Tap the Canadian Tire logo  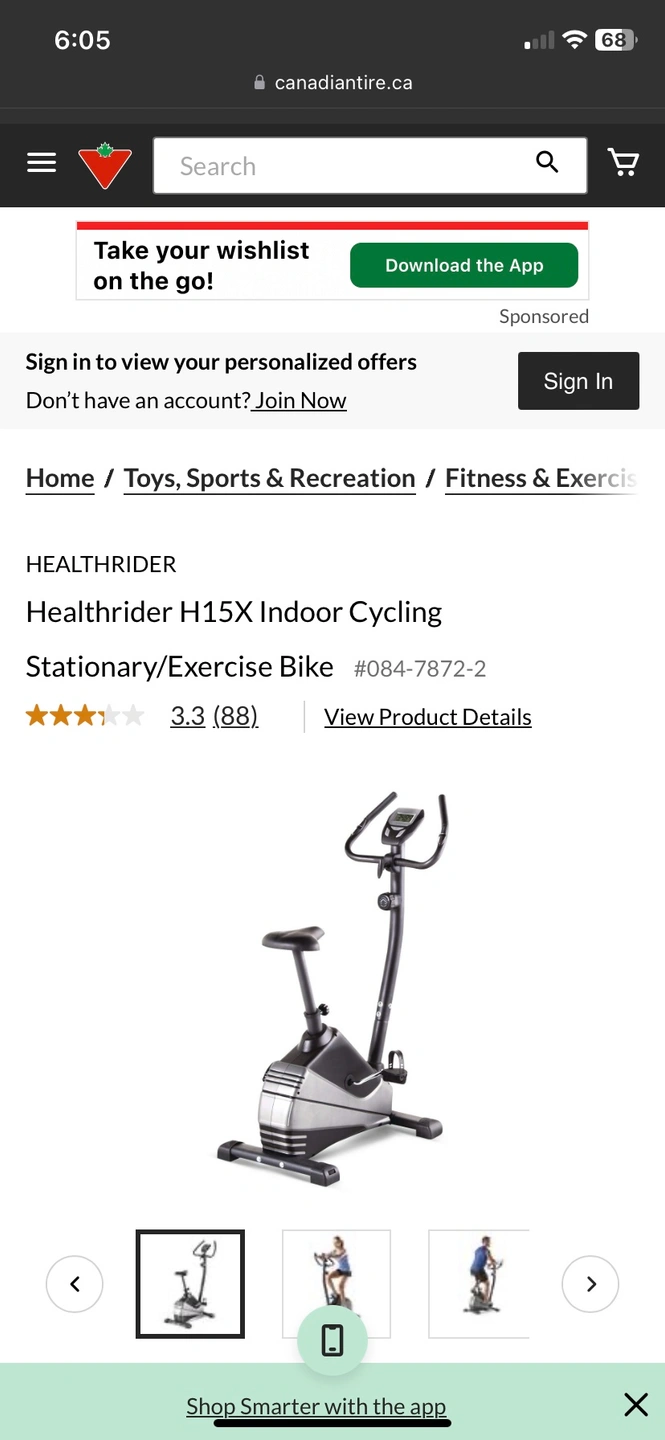click(x=105, y=165)
